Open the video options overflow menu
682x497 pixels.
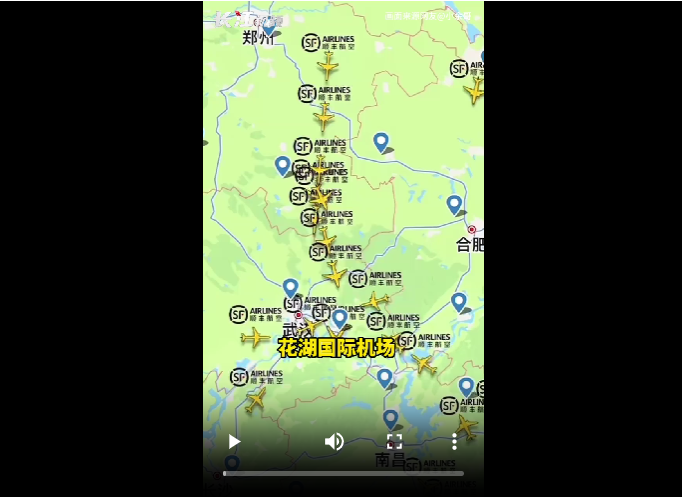[x=454, y=441]
